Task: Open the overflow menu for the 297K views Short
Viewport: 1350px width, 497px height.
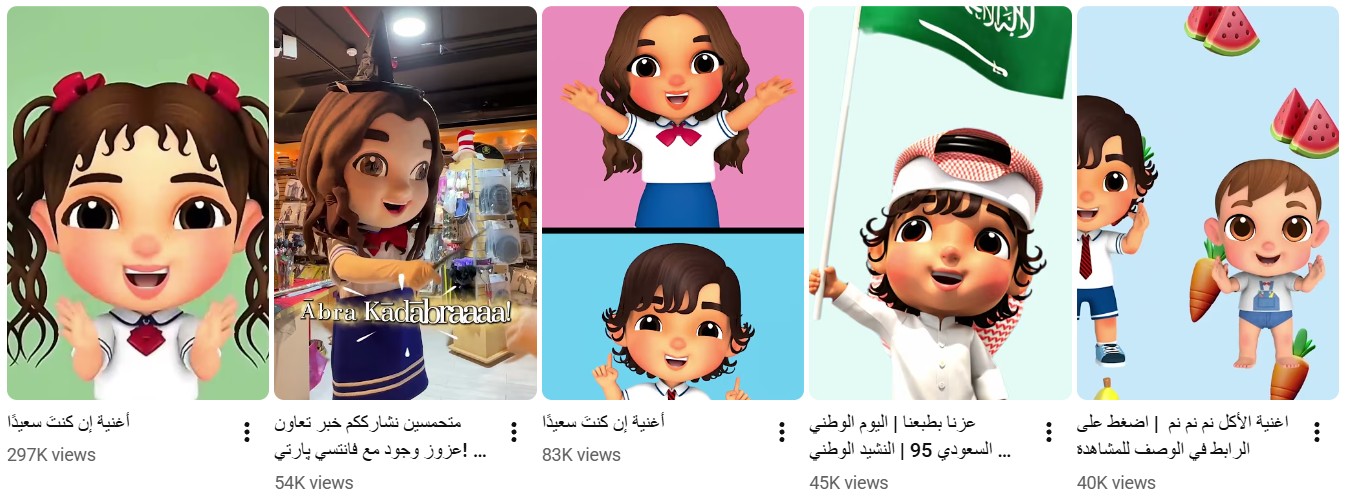Action: pos(246,432)
